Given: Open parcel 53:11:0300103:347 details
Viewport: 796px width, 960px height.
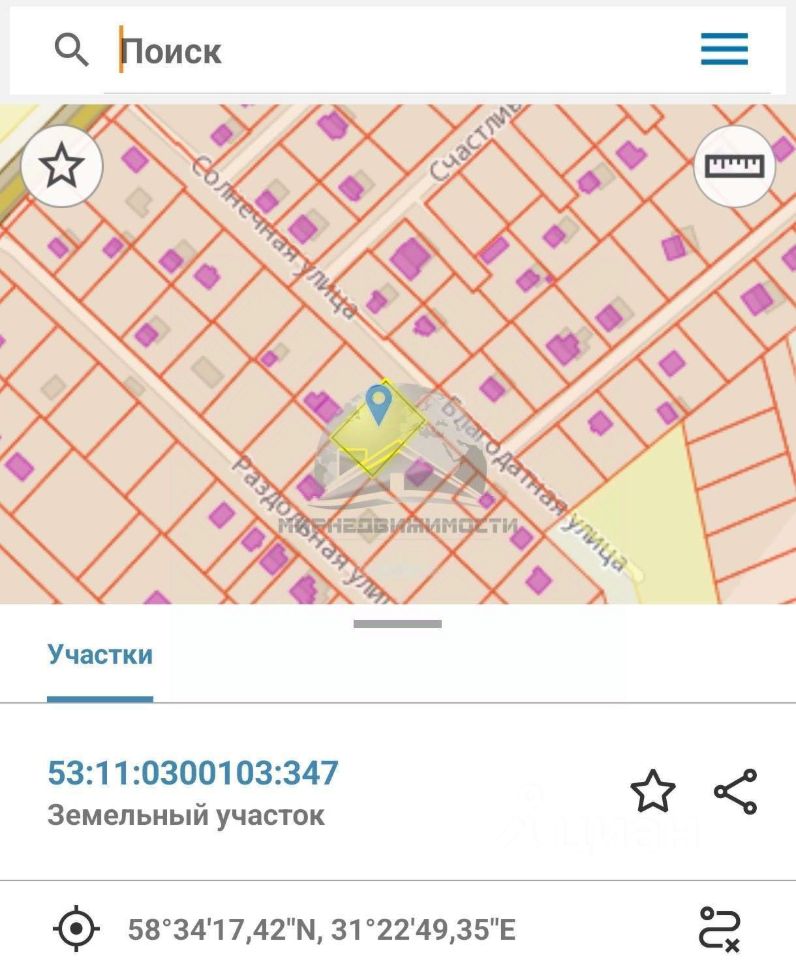Looking at the screenshot, I should (193, 773).
